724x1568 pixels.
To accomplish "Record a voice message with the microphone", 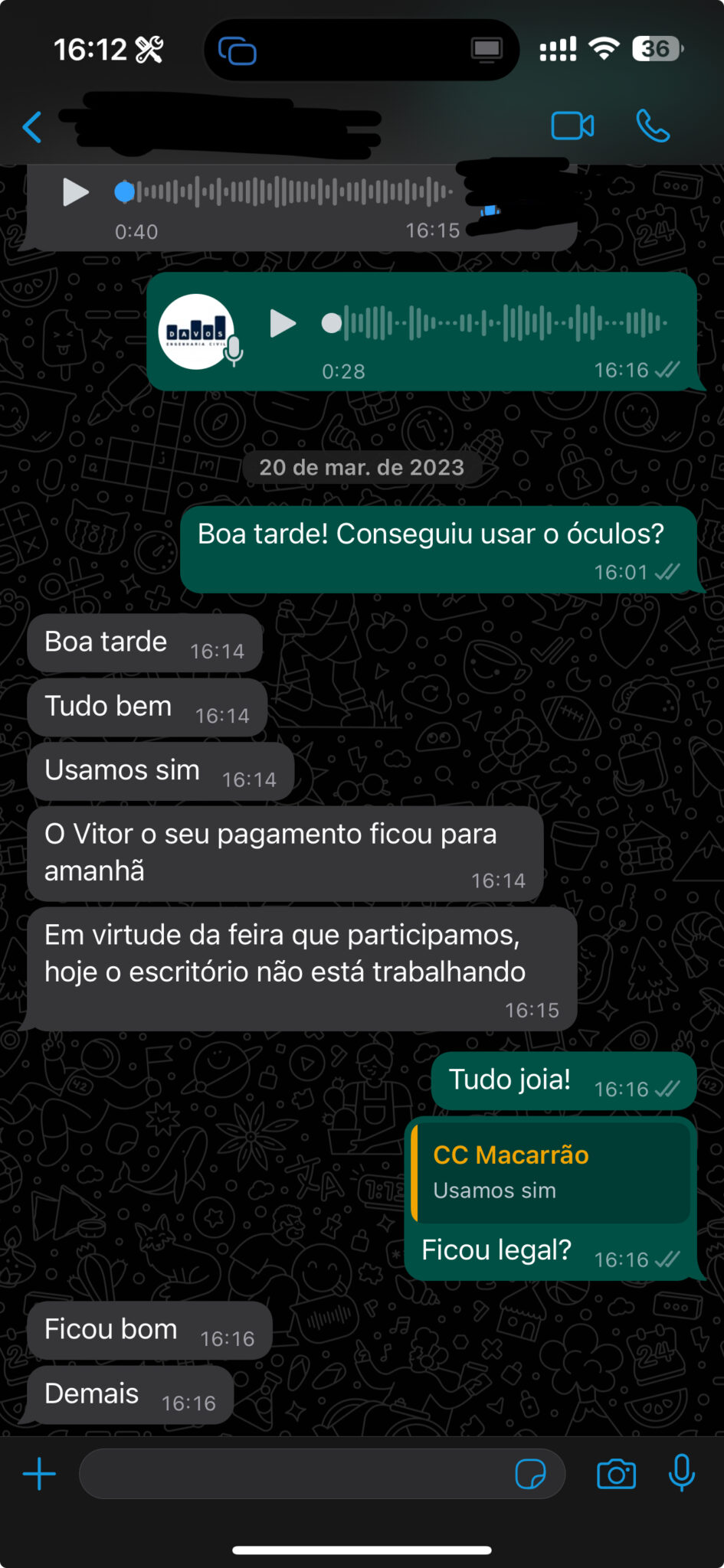I will 681,1472.
